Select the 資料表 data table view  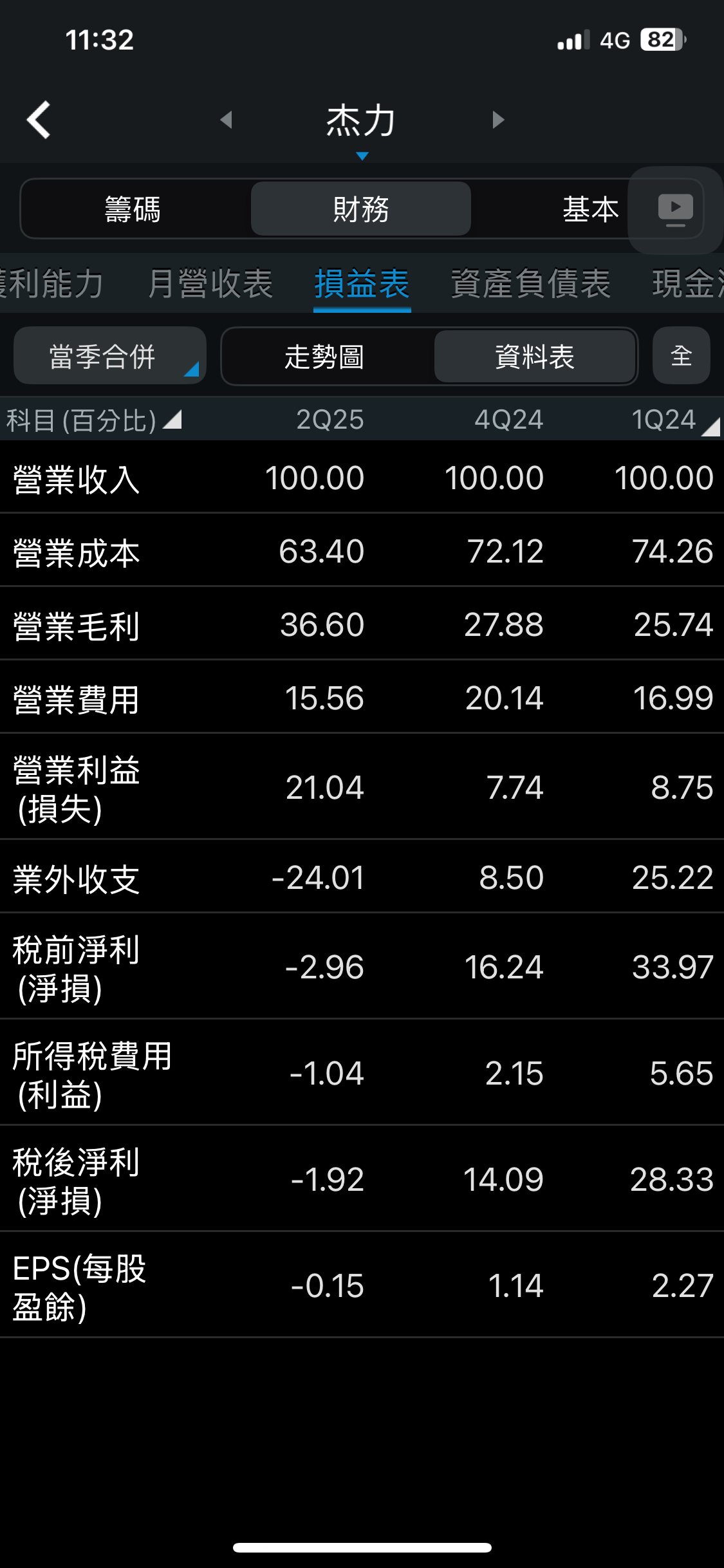[x=535, y=356]
